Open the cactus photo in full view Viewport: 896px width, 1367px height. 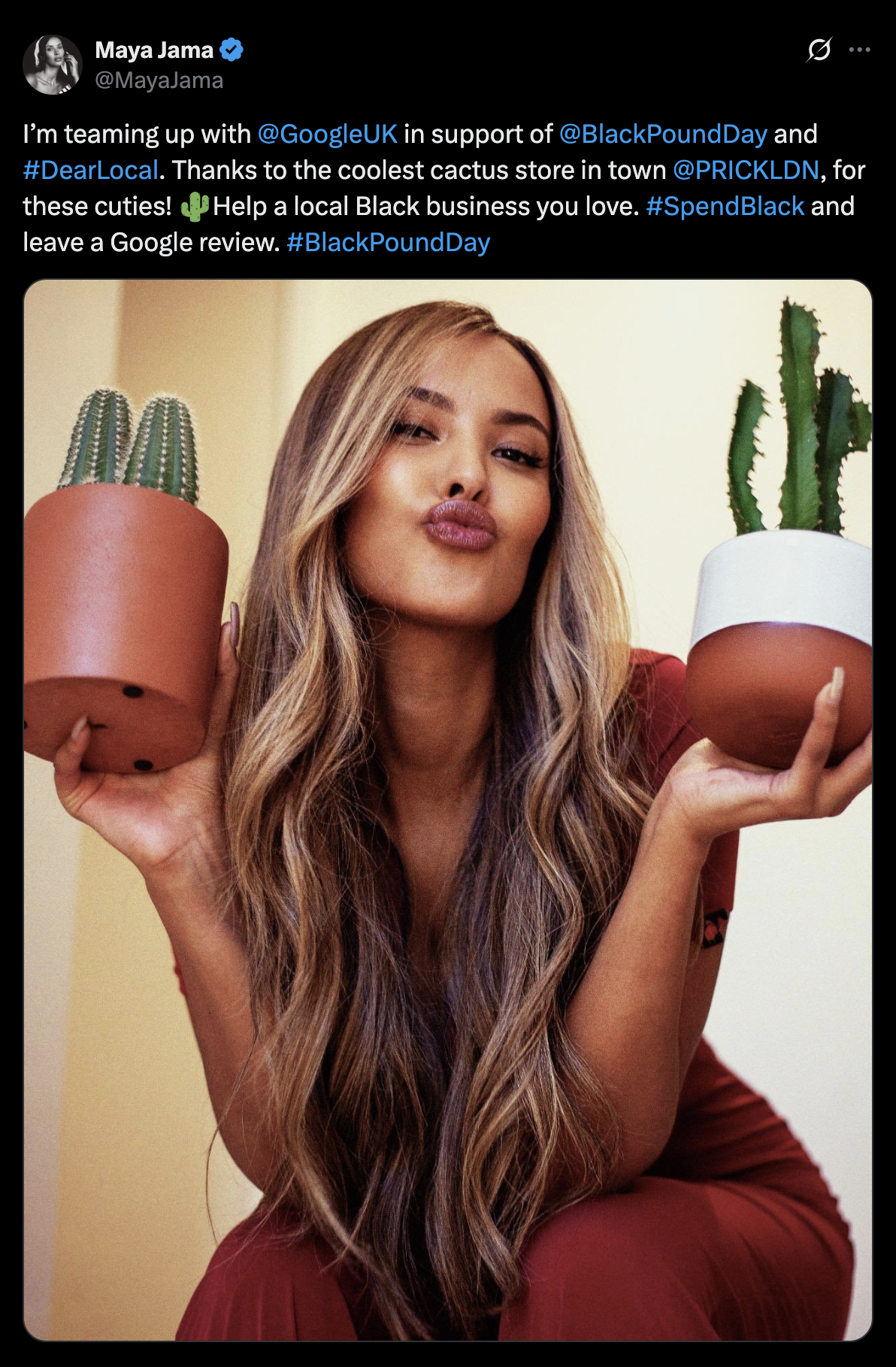click(448, 810)
